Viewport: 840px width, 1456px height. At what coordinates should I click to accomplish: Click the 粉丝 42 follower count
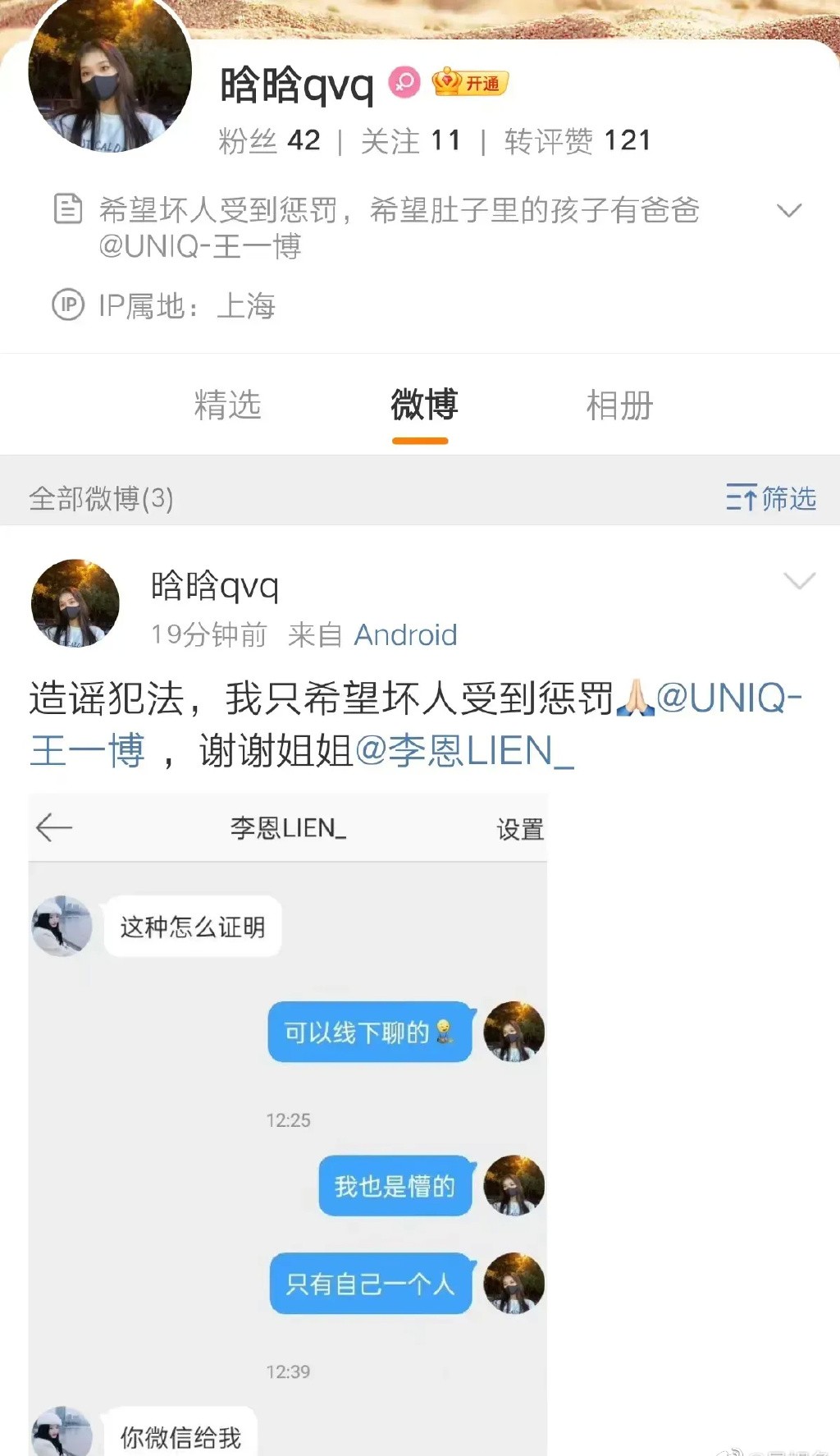point(266,140)
